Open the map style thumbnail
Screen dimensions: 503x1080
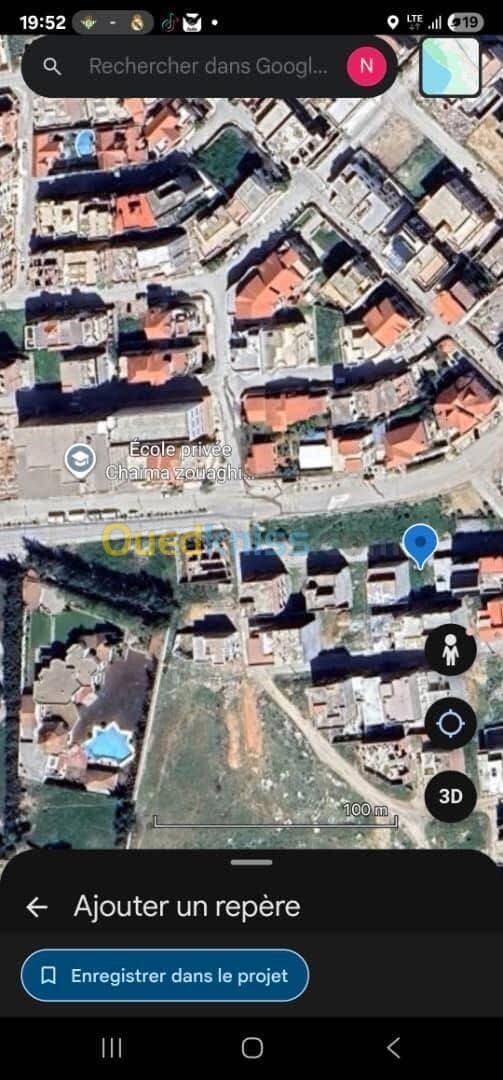click(x=450, y=67)
